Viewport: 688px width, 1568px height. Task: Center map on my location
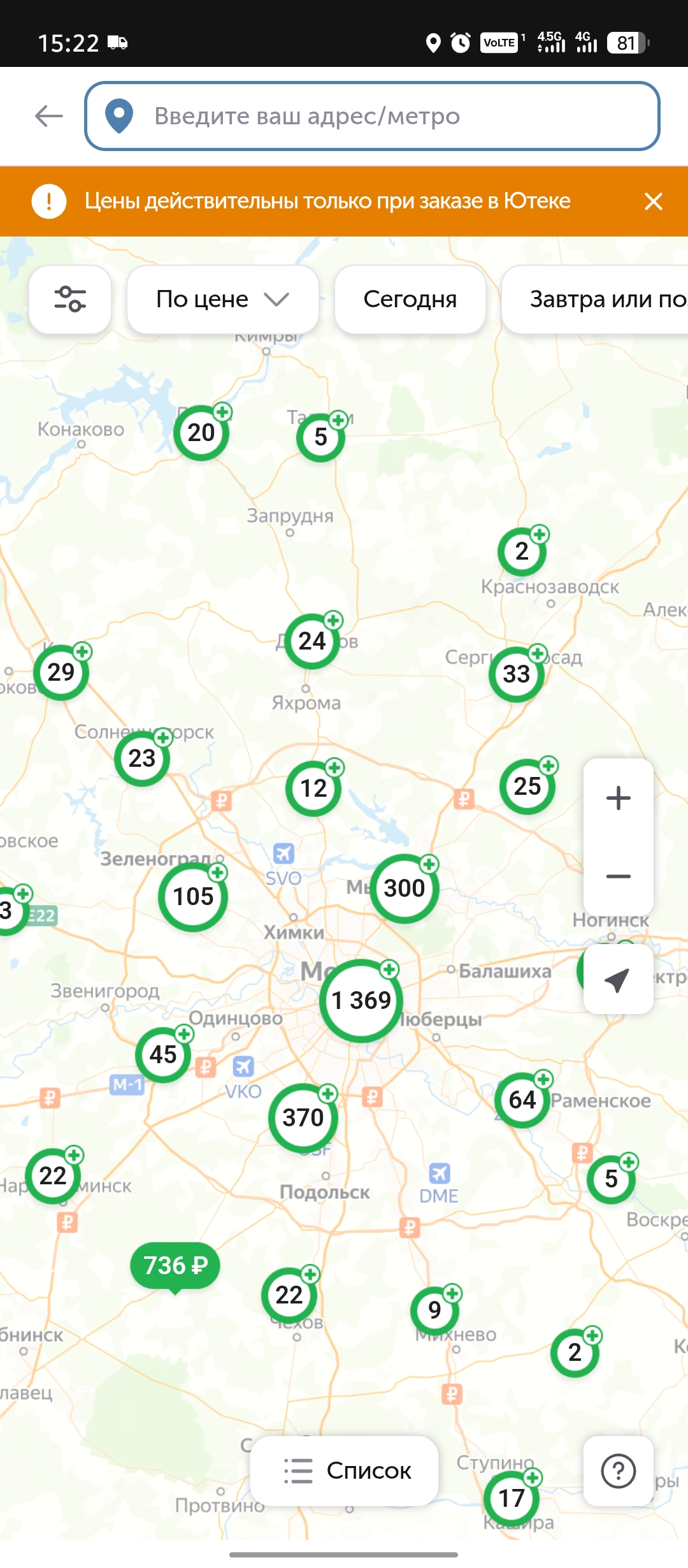(x=618, y=979)
